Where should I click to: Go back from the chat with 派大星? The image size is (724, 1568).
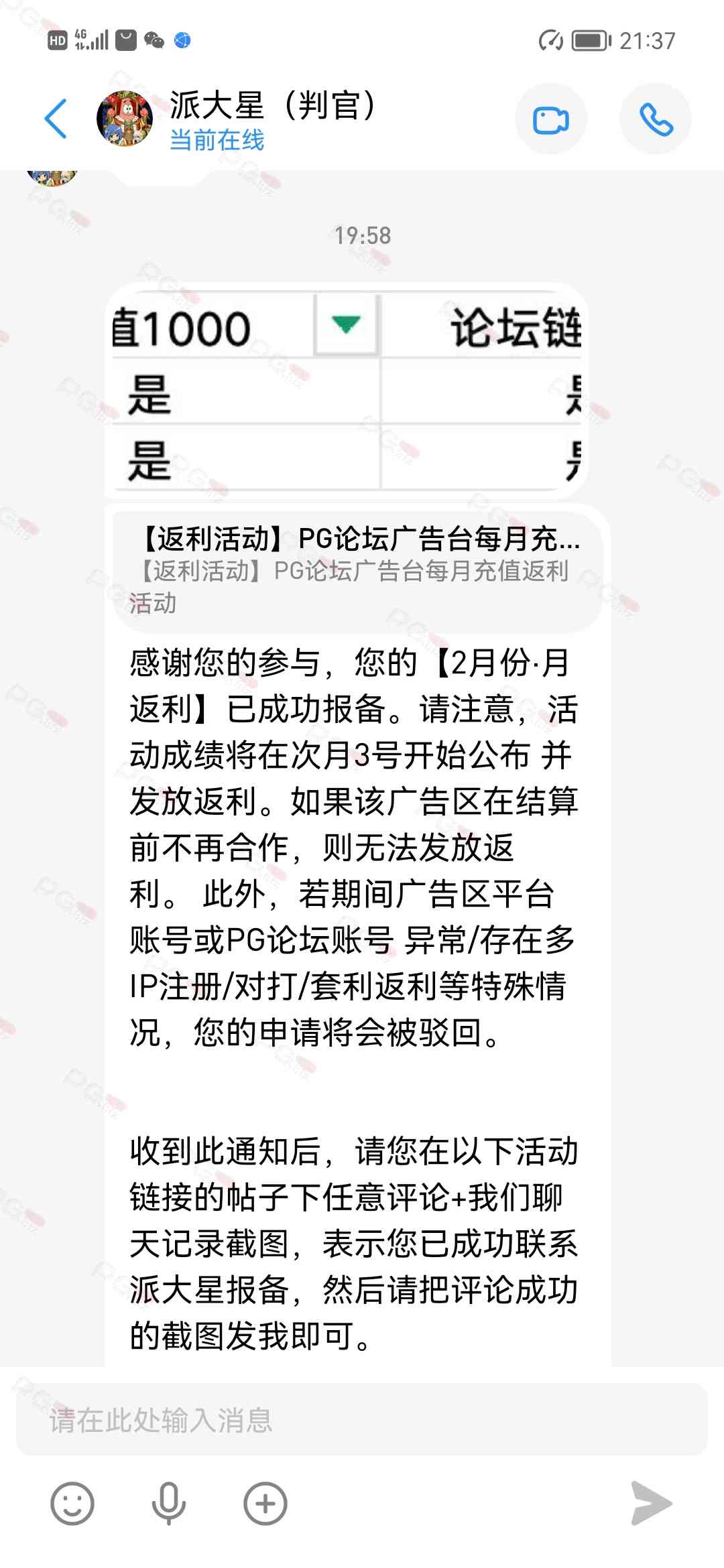(x=56, y=119)
